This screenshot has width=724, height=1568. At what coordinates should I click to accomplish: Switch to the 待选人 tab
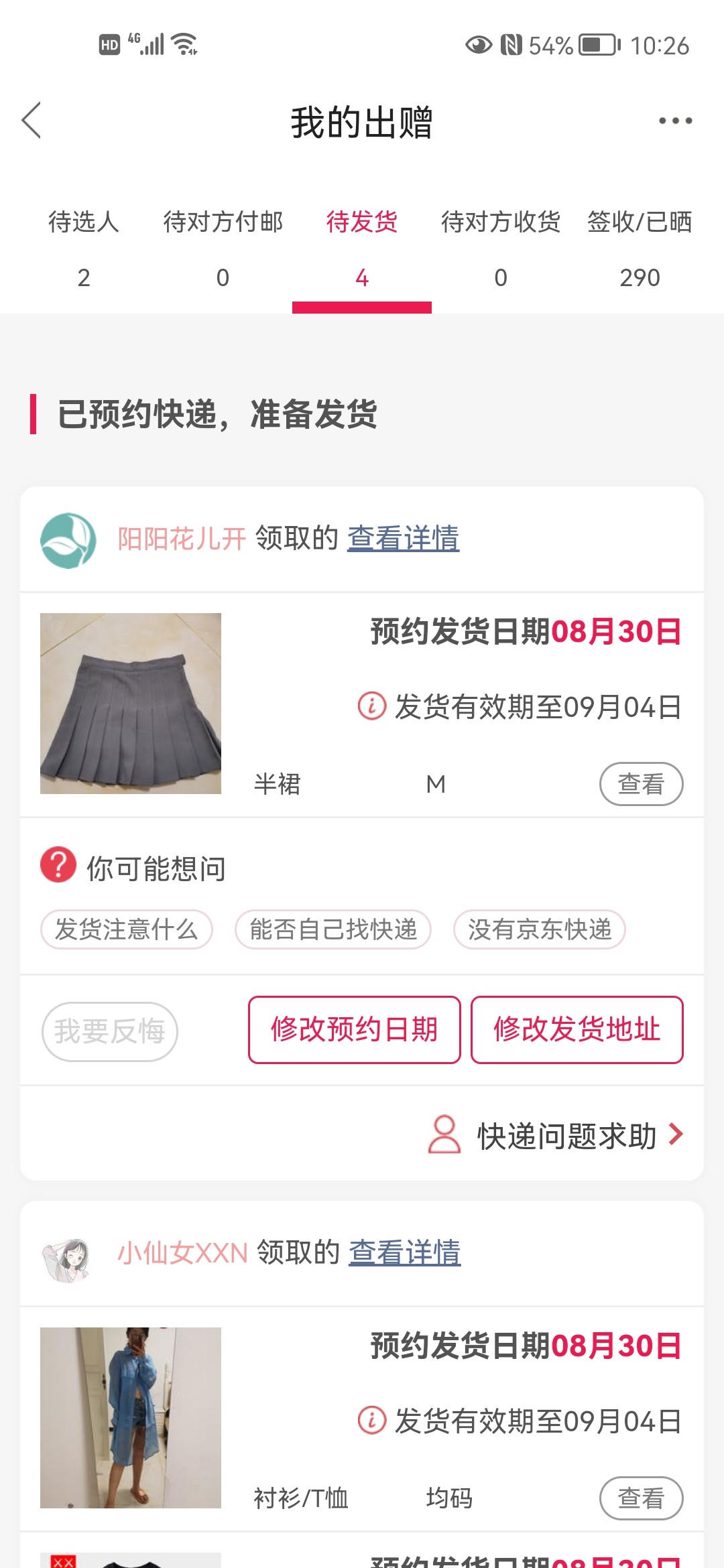pos(84,248)
